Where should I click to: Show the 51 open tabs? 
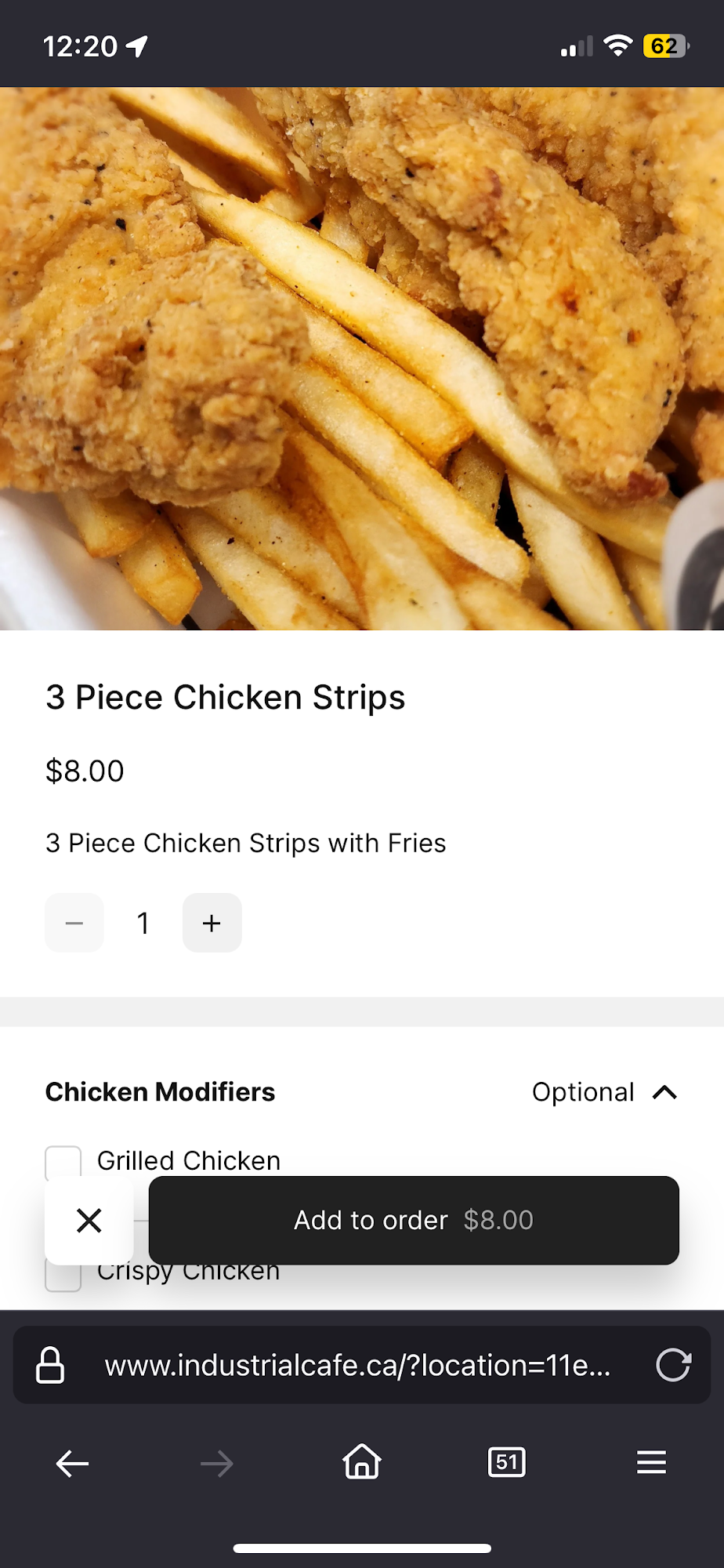click(506, 1463)
